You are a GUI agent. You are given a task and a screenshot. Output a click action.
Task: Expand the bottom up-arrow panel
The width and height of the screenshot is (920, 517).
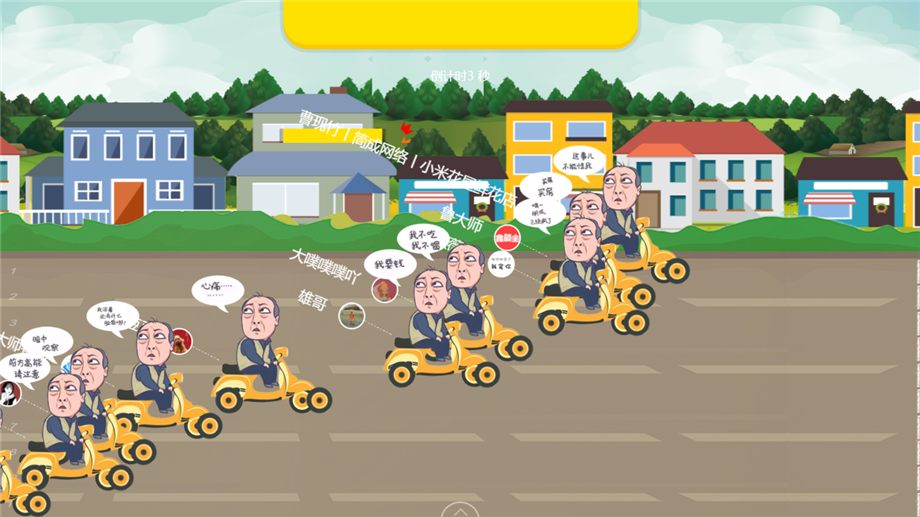point(460,510)
